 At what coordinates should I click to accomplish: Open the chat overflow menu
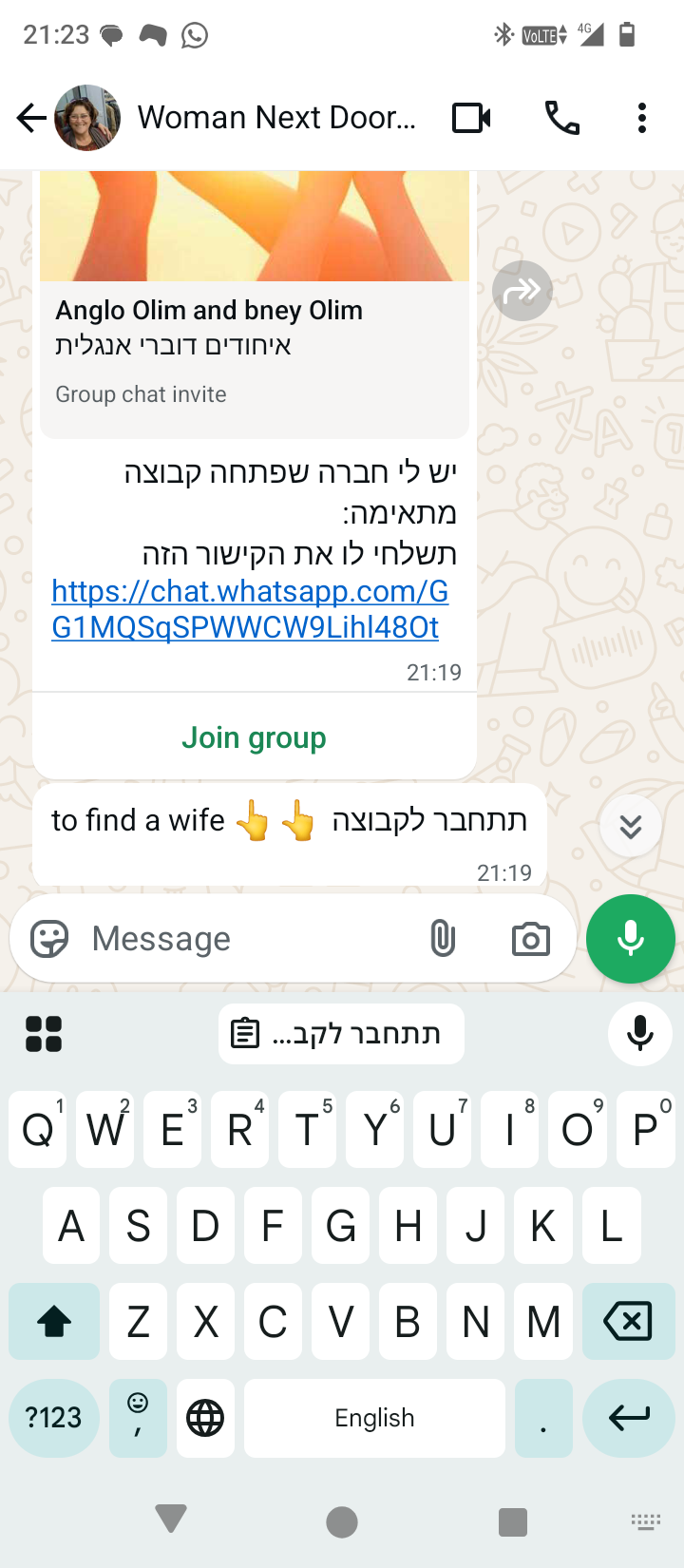642,118
